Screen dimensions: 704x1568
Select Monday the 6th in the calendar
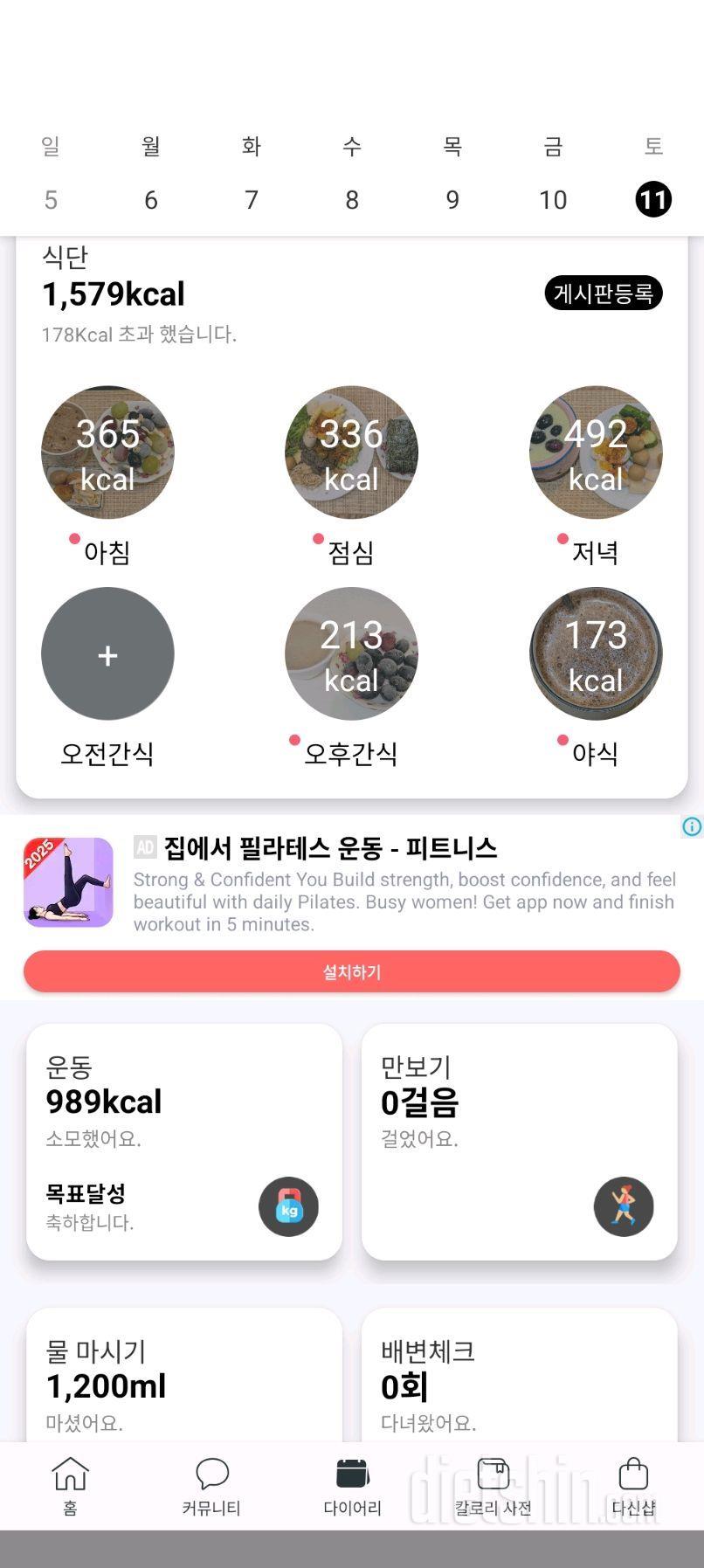tap(151, 200)
